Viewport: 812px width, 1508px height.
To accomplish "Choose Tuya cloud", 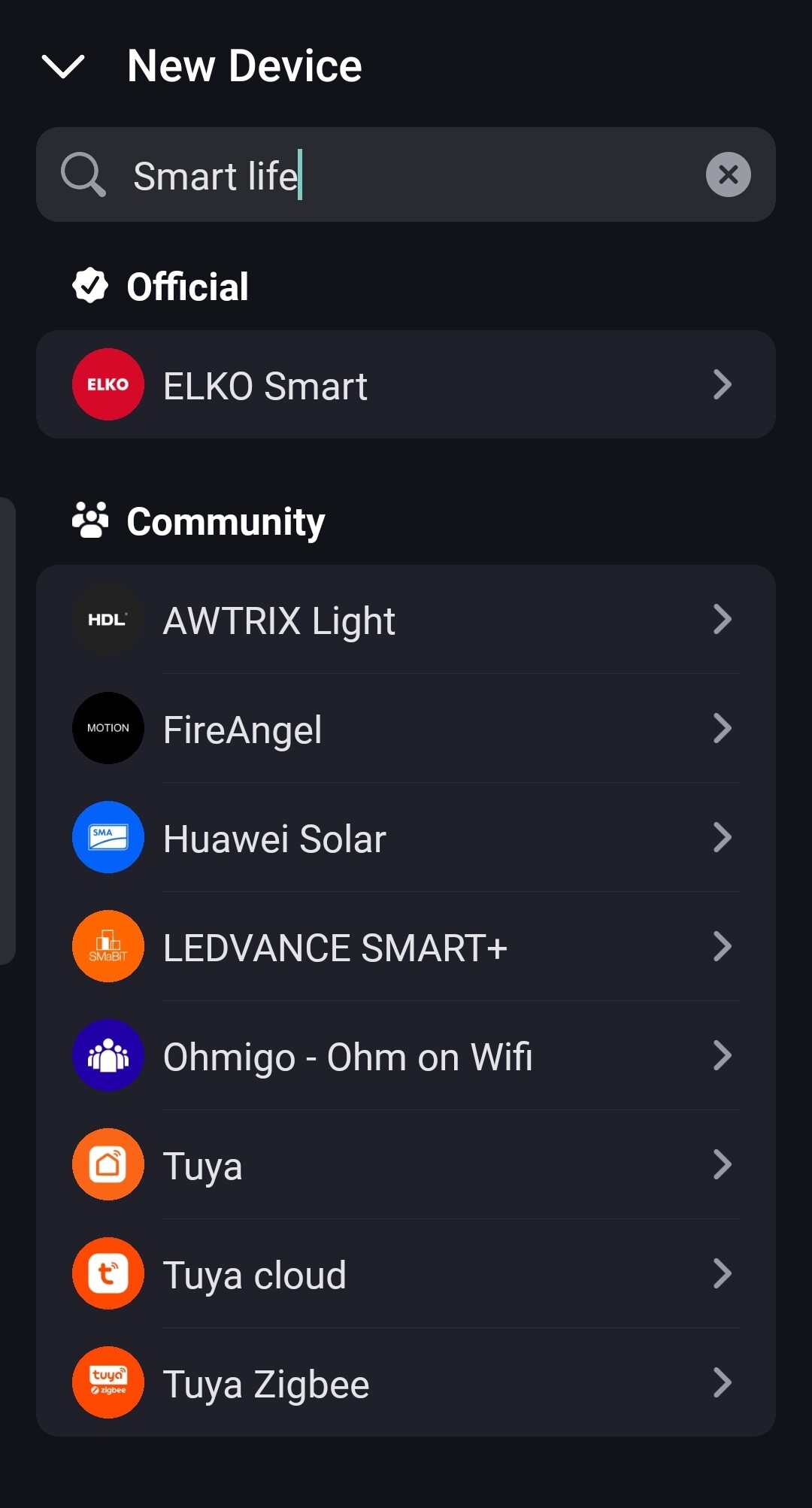I will pos(406,1274).
